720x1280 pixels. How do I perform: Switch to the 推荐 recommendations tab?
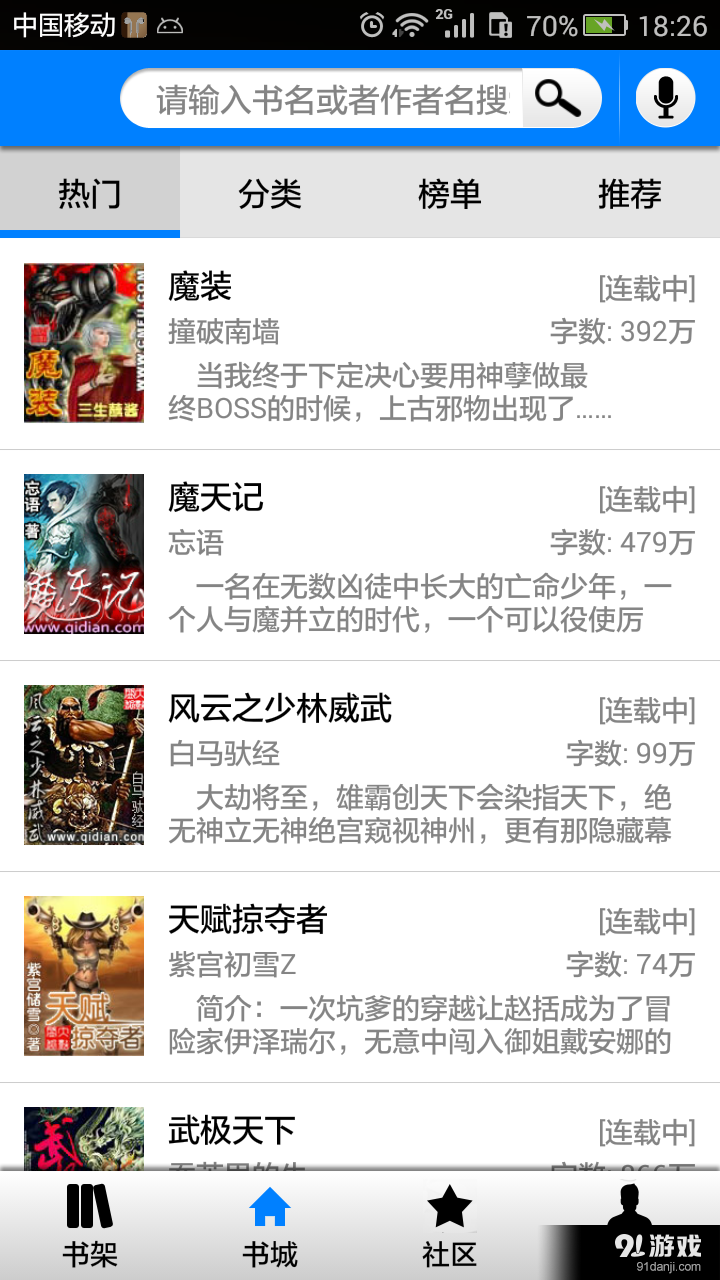click(630, 195)
